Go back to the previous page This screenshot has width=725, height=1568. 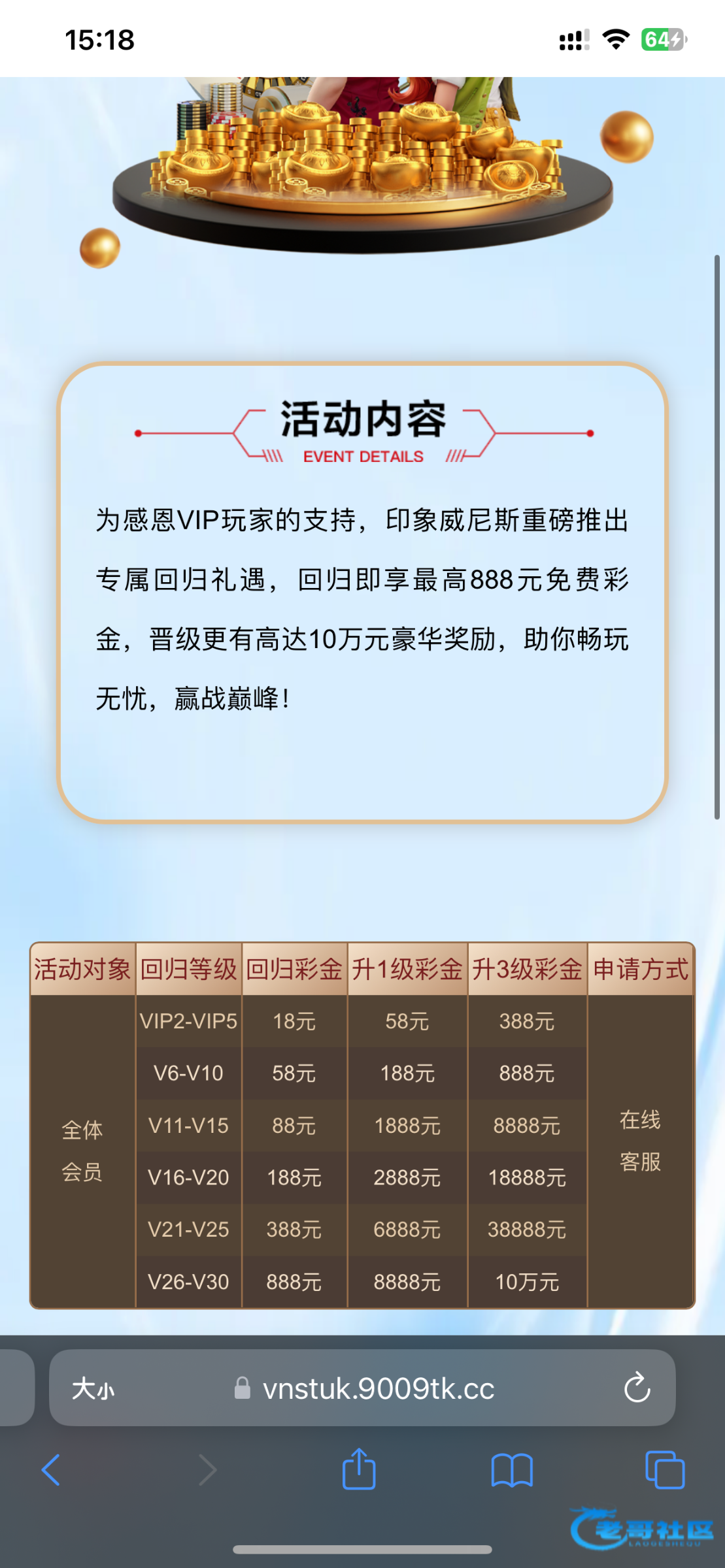click(51, 1470)
